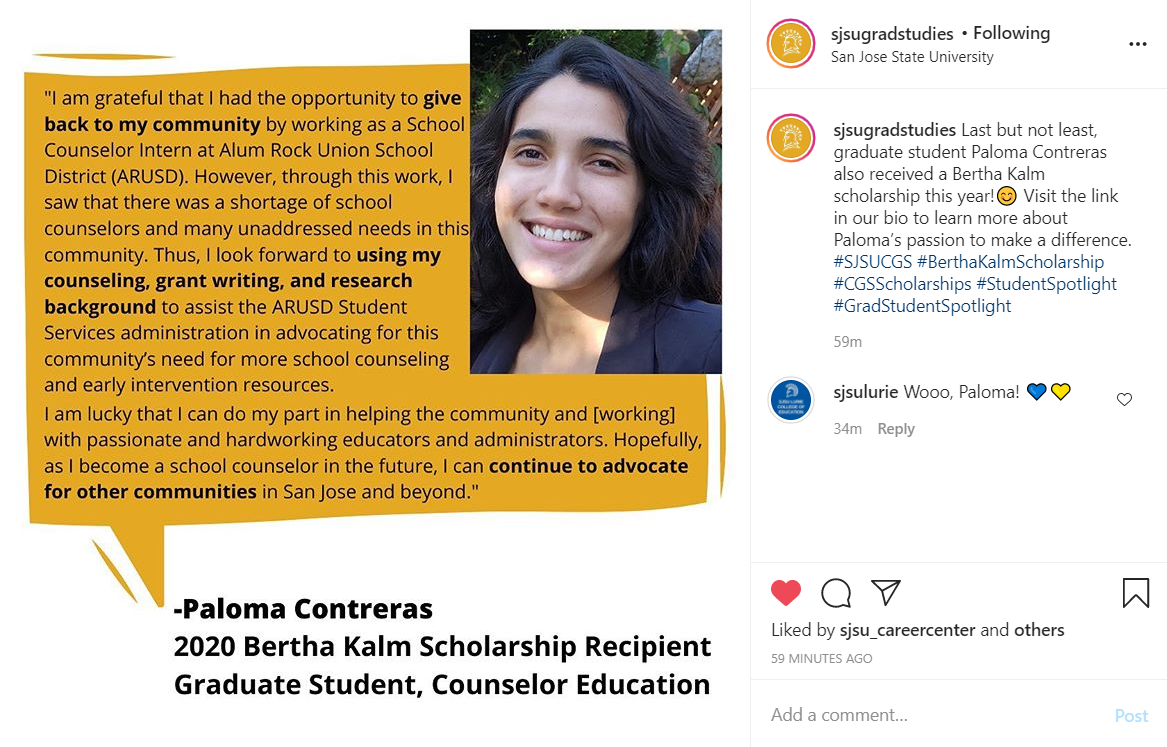Open the #CGSScholarships hashtag
Screen dimensions: 1167x747
pos(902,284)
